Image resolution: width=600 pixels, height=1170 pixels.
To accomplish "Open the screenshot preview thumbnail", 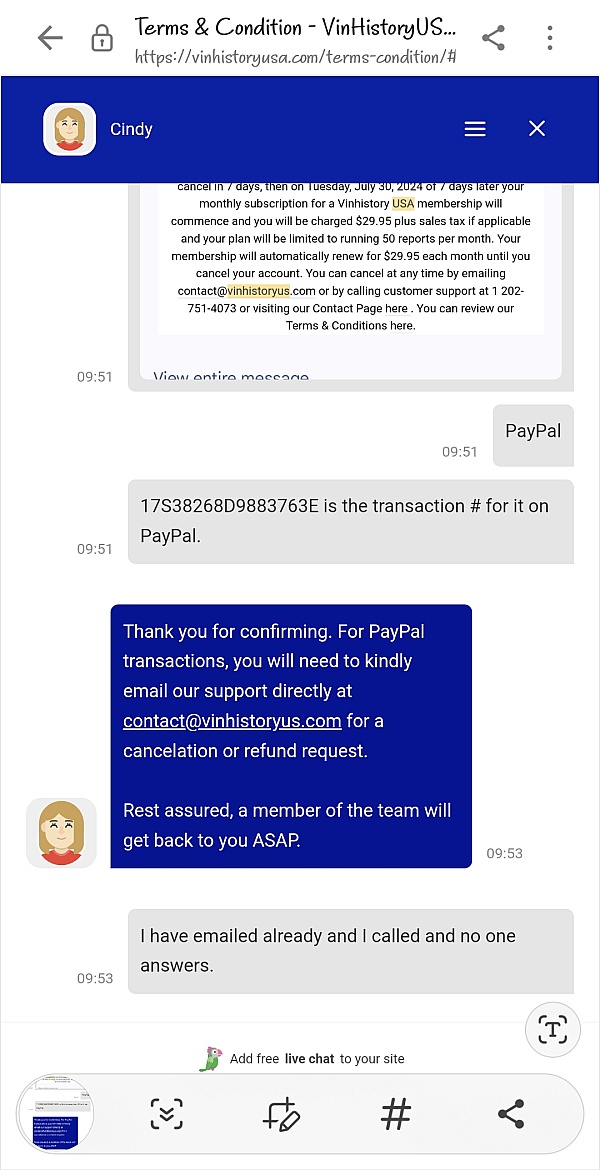I will (57, 1114).
